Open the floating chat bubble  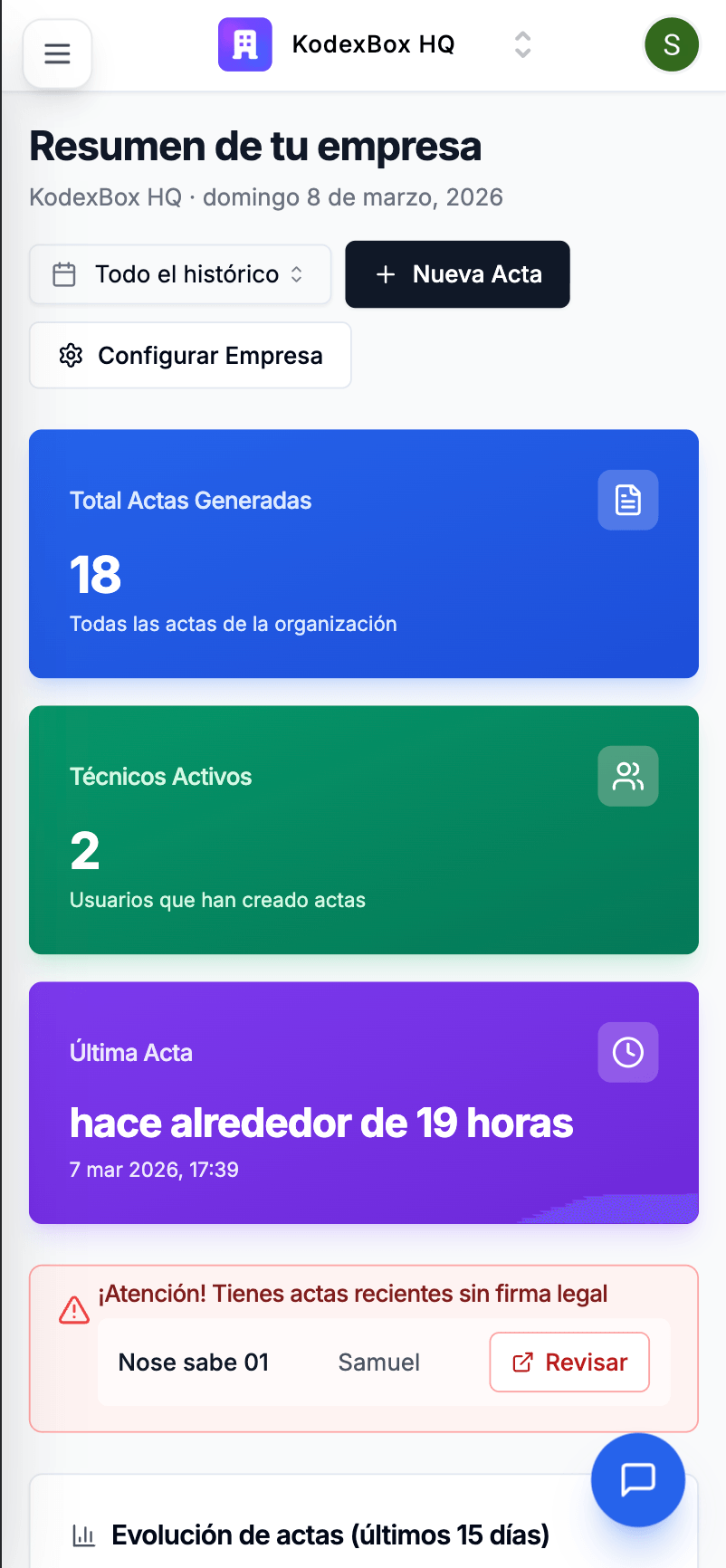(x=637, y=1480)
